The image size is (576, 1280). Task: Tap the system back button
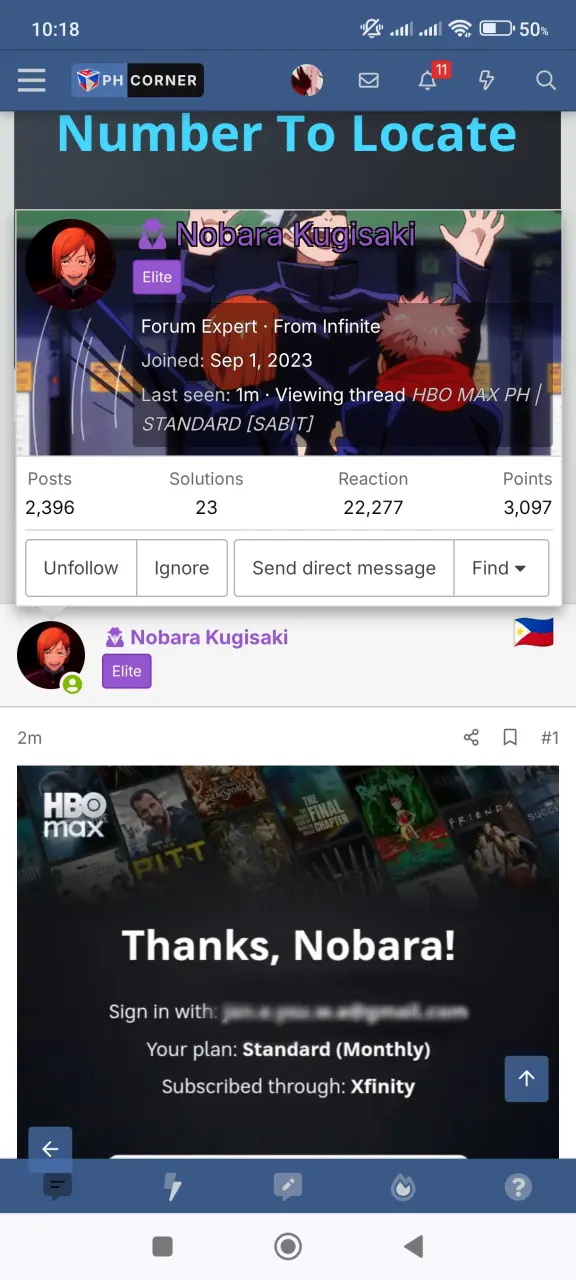pos(413,1245)
